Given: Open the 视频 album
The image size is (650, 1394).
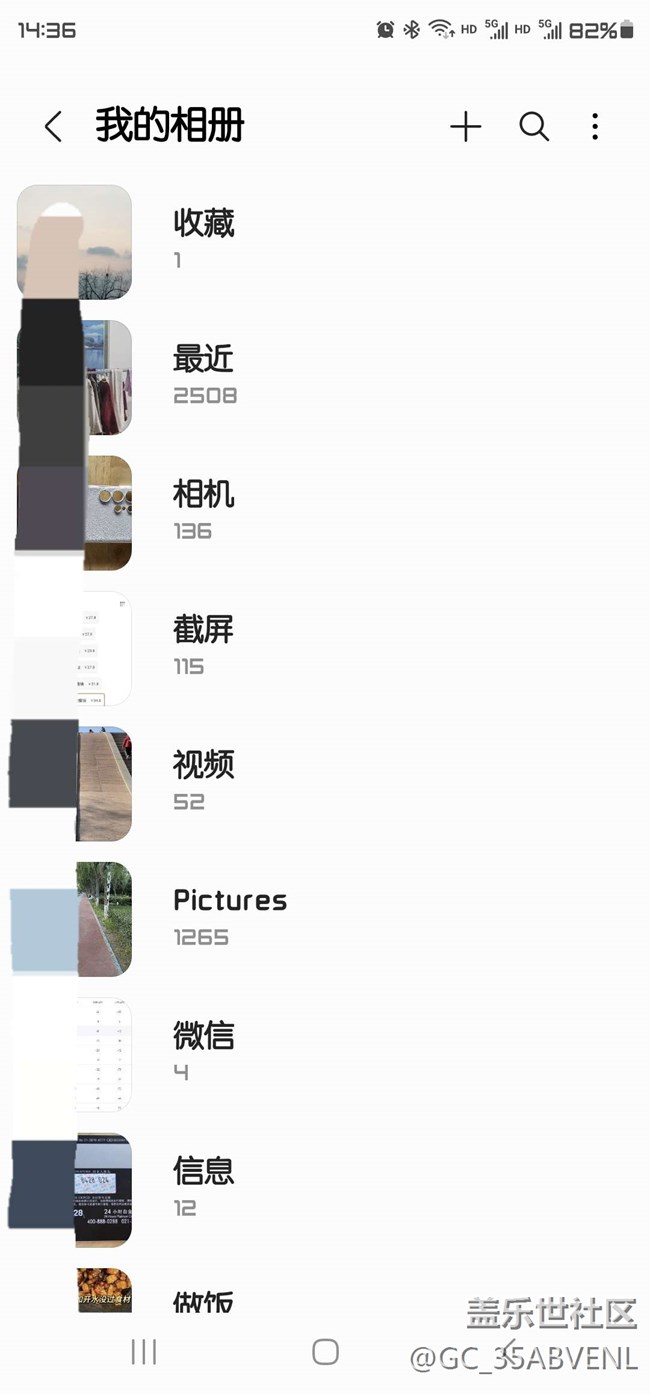Looking at the screenshot, I should (x=203, y=780).
